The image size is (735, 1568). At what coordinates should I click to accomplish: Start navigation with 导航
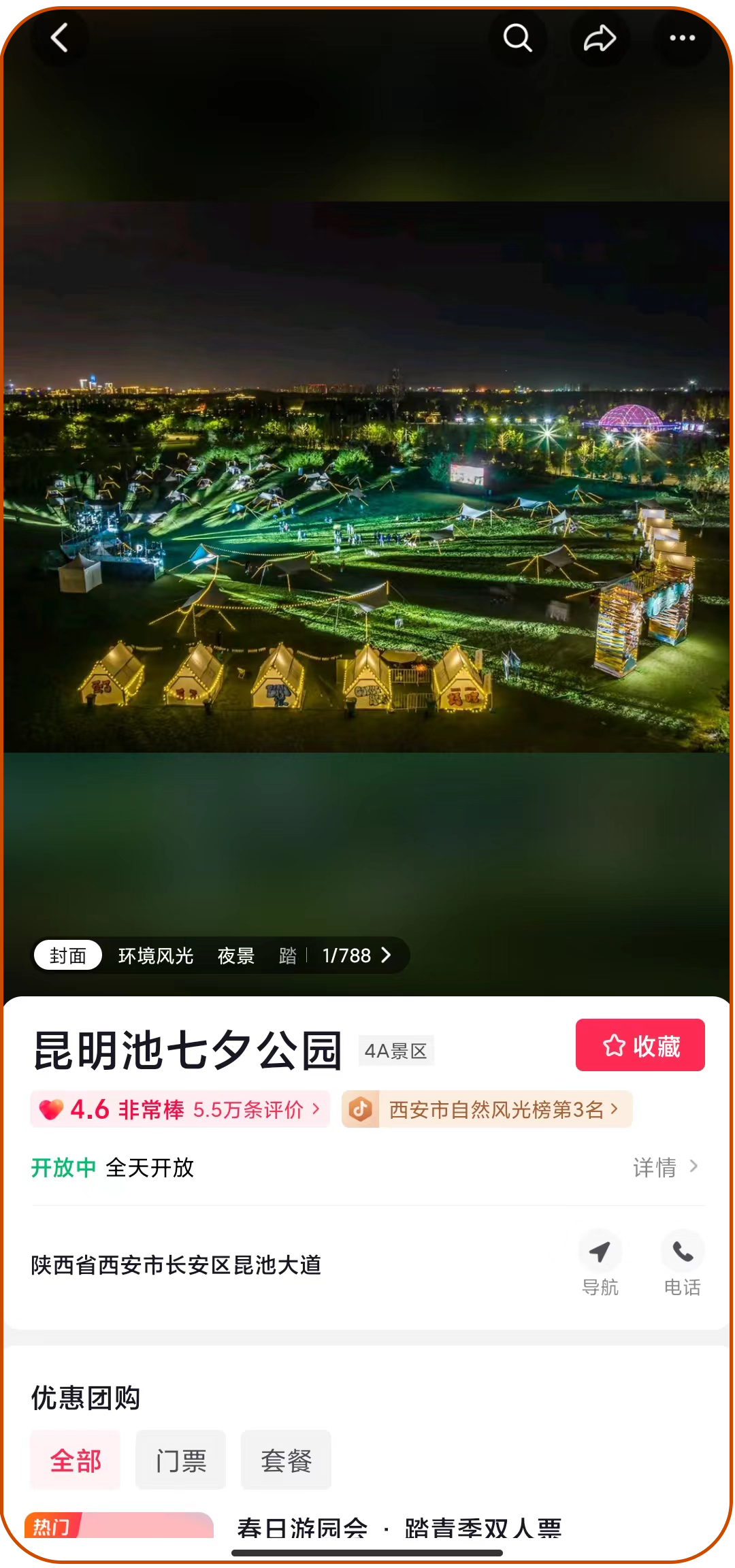tap(600, 1263)
